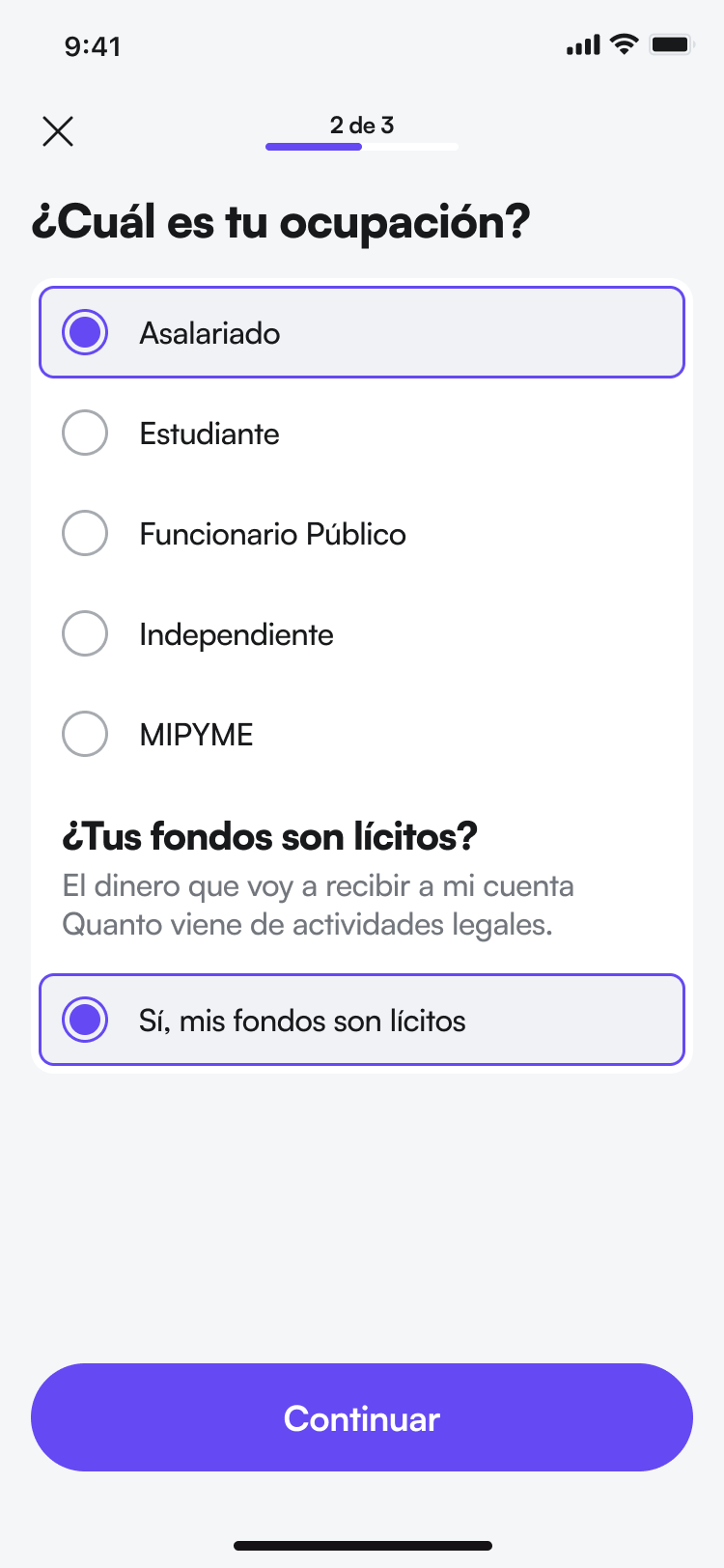The height and width of the screenshot is (1568, 724).
Task: Tap the Wi-Fi icon in the status bar
Action: (x=624, y=43)
